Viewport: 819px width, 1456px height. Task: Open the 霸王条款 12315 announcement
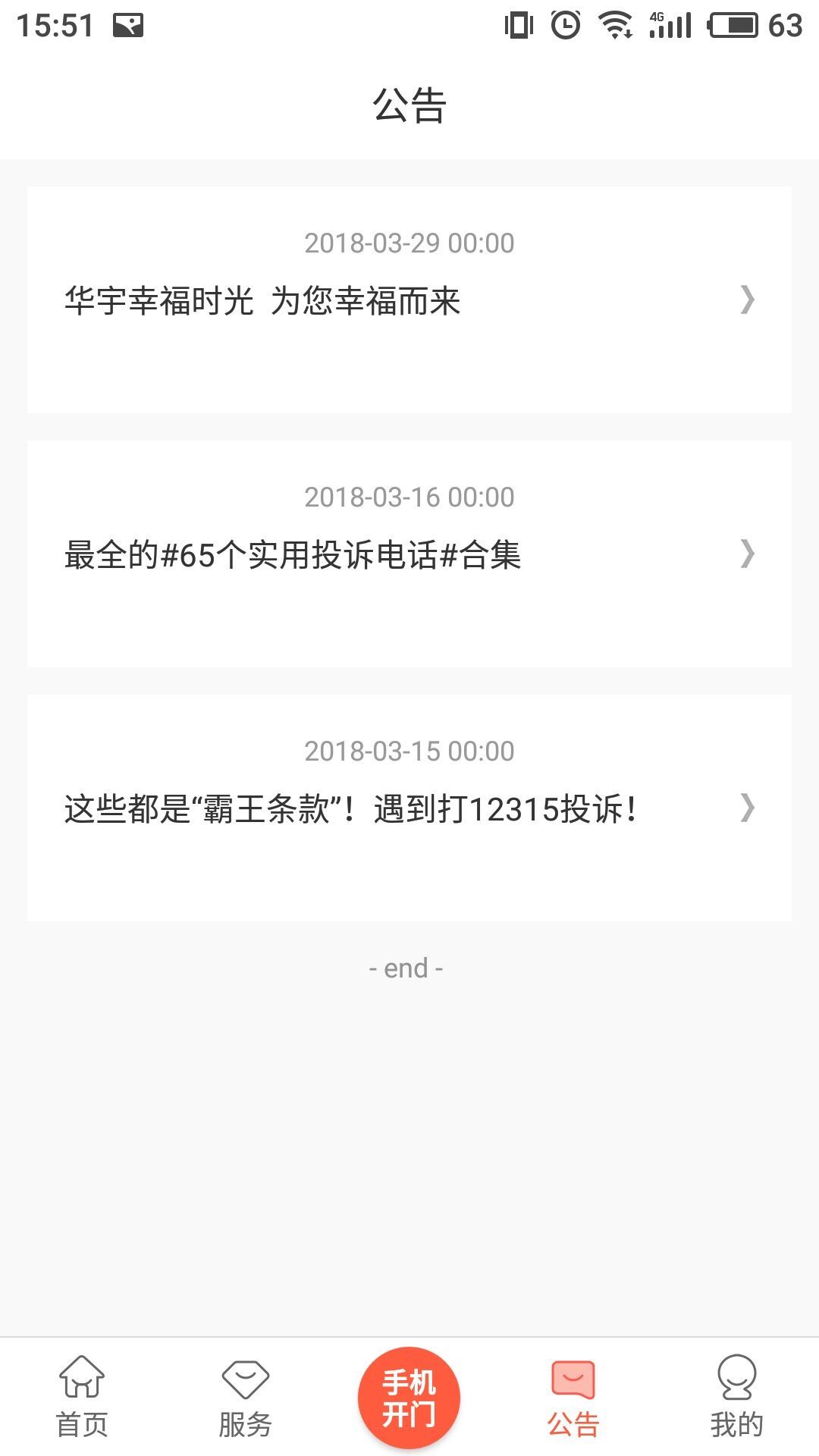tap(409, 808)
